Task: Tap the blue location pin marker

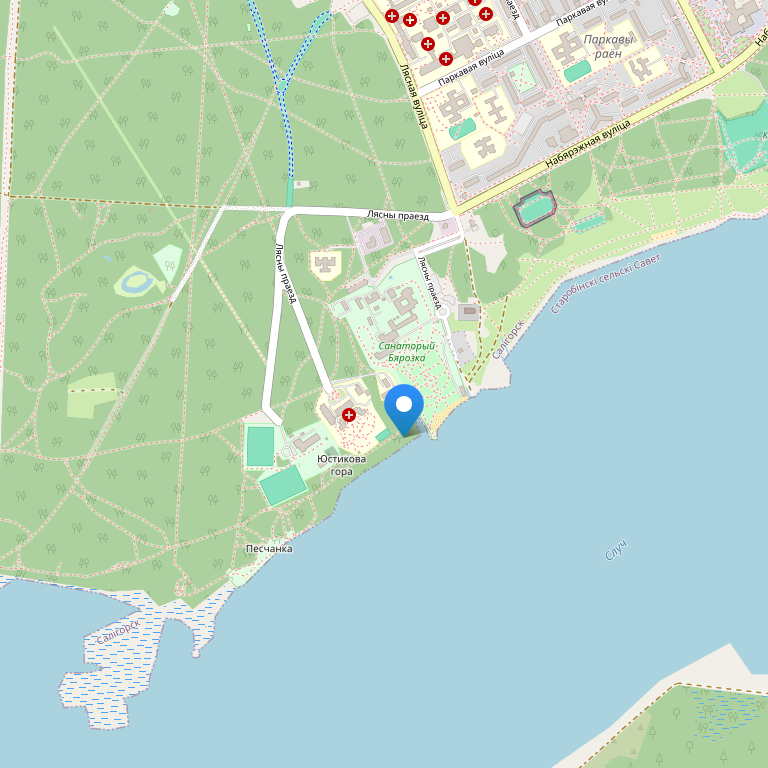Action: click(404, 407)
